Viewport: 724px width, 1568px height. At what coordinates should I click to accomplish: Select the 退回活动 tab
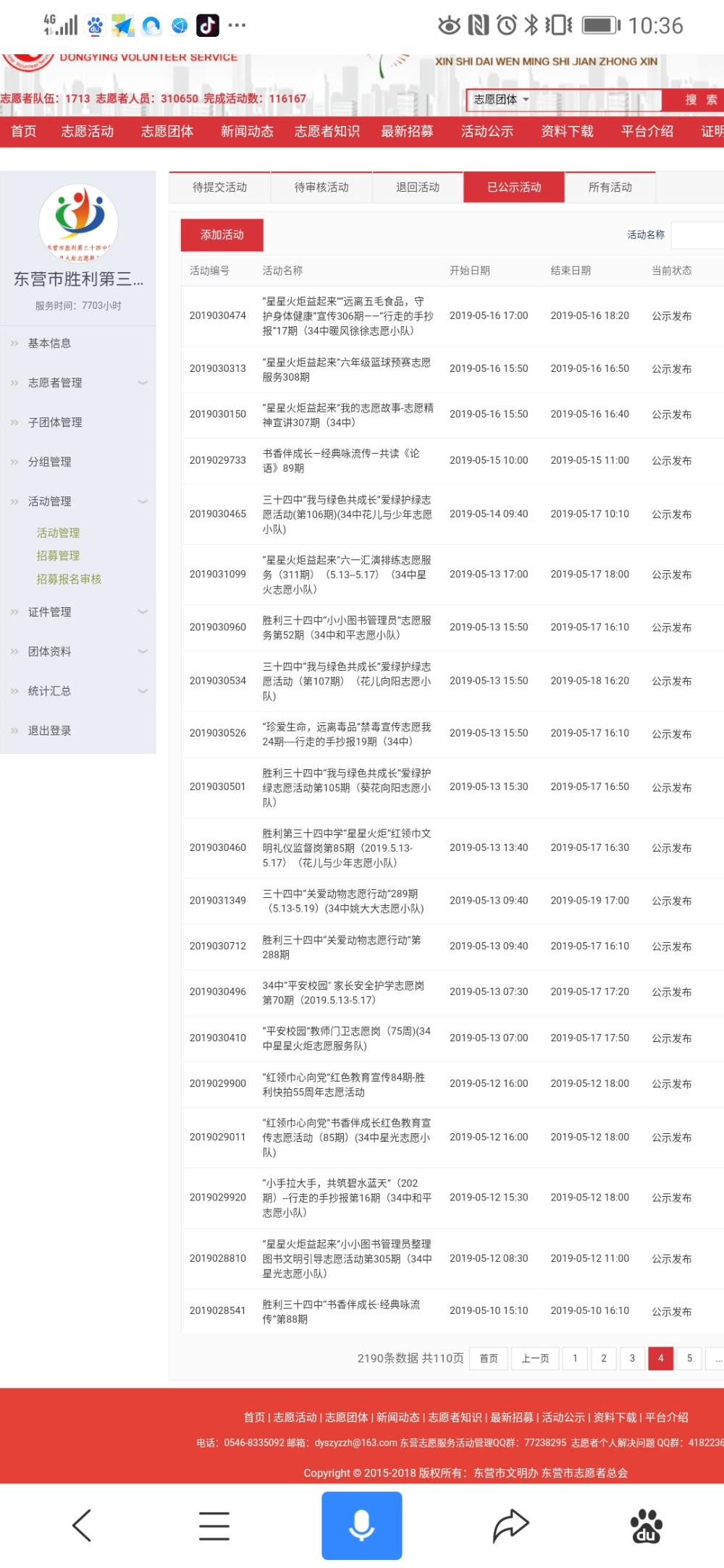point(418,187)
